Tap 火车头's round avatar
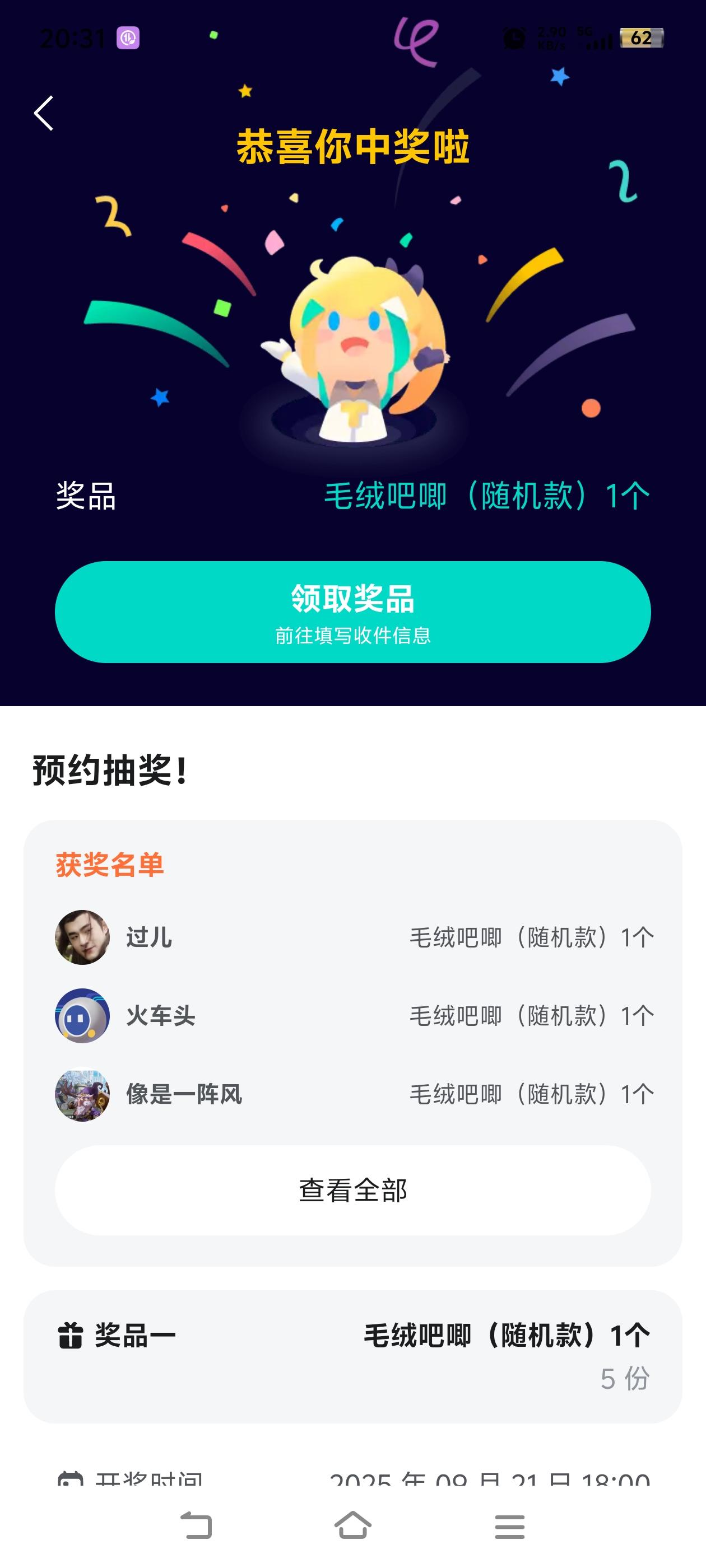Viewport: 706px width, 1568px height. (x=83, y=1015)
